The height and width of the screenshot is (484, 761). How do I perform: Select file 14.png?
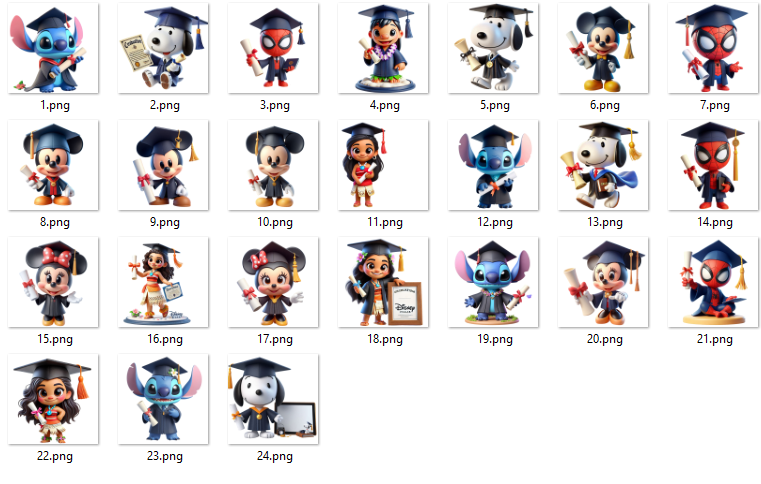tap(713, 165)
